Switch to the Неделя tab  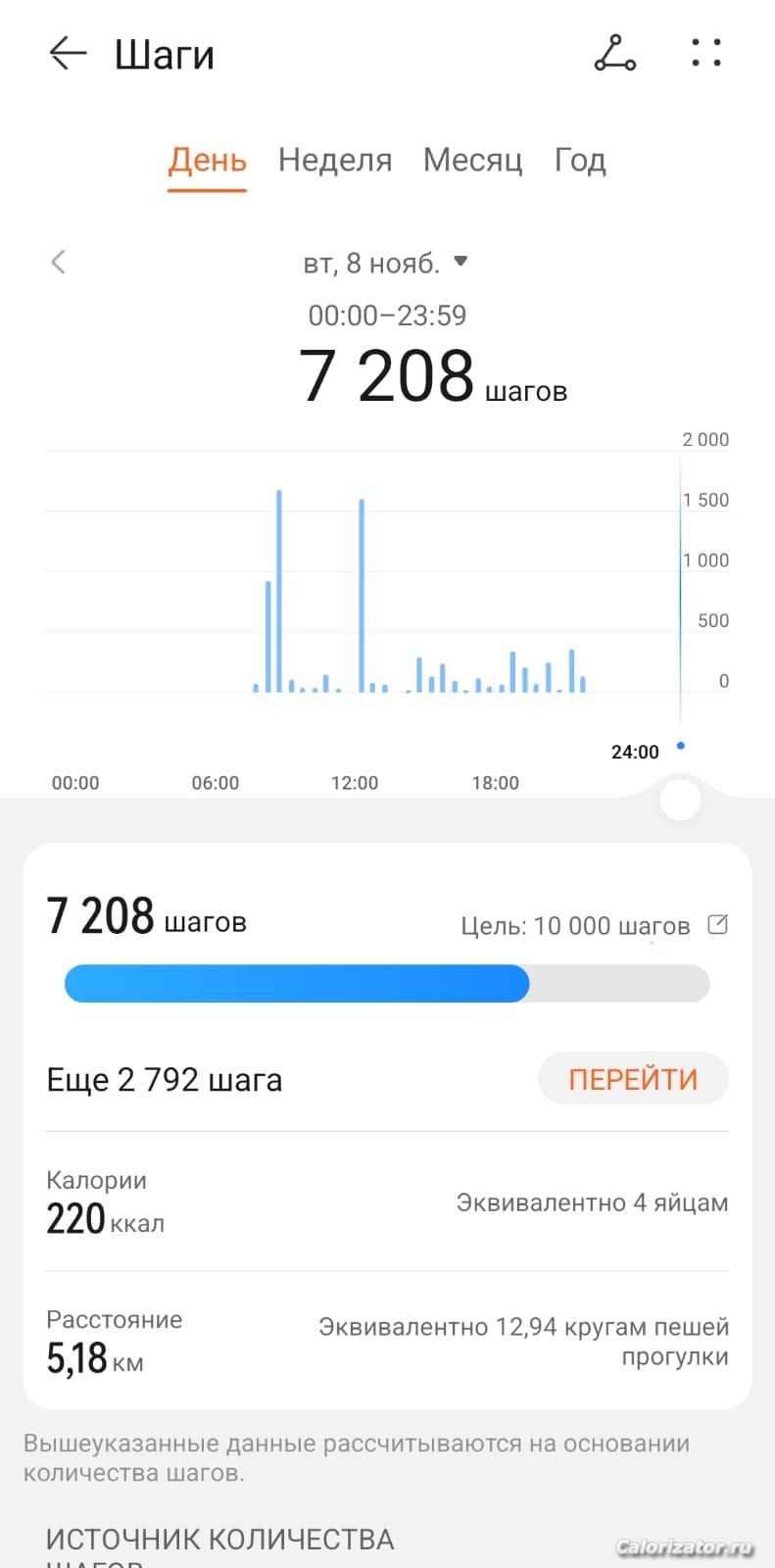[x=335, y=160]
